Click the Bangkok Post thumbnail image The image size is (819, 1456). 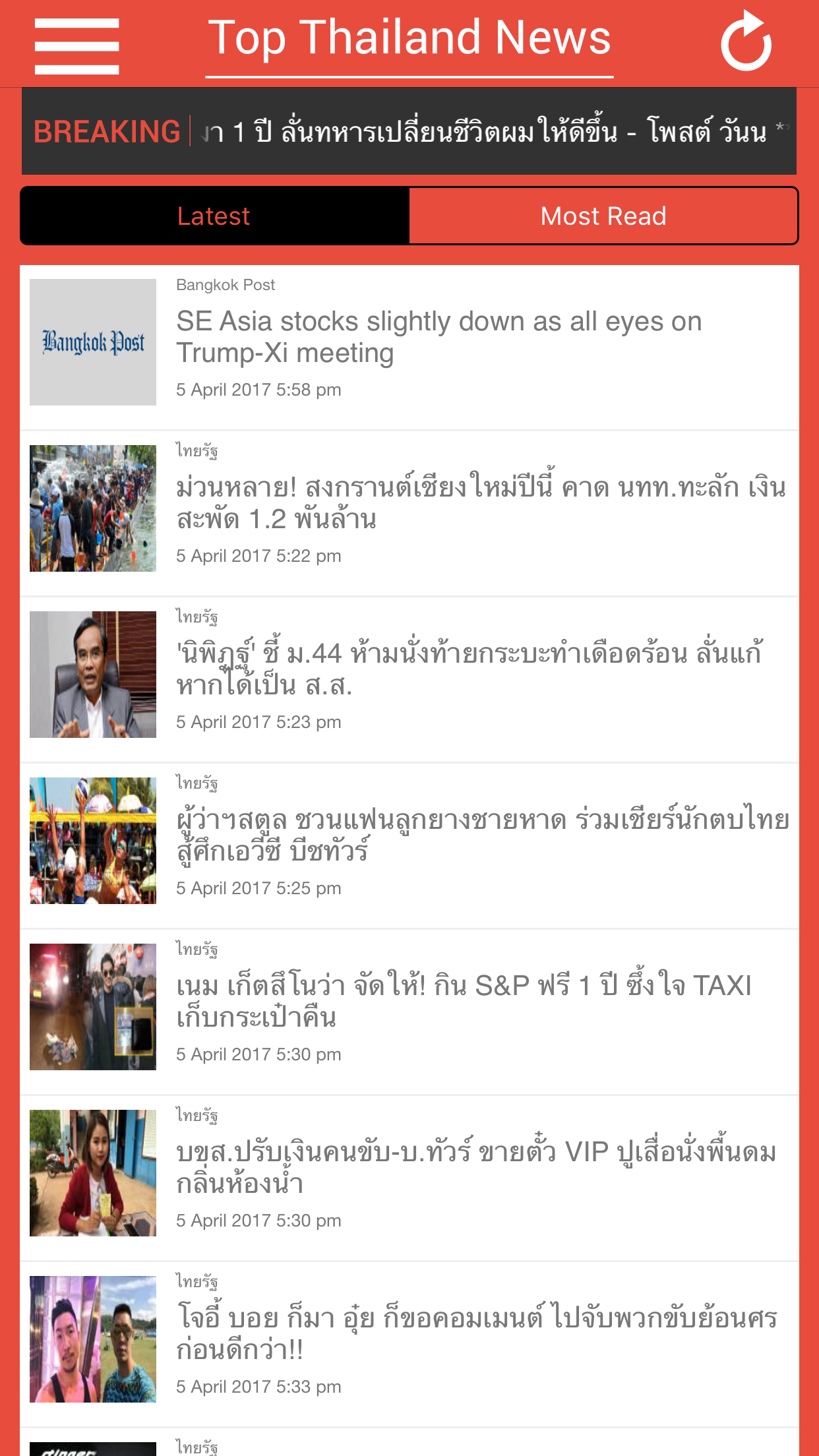pos(92,342)
